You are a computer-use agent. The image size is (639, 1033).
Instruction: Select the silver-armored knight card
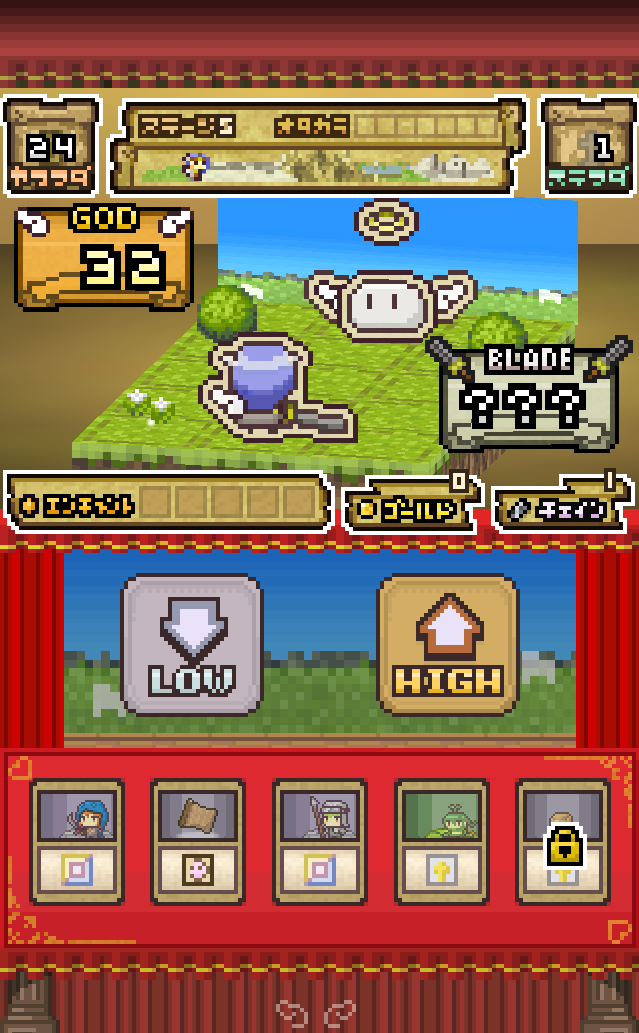tap(320, 841)
